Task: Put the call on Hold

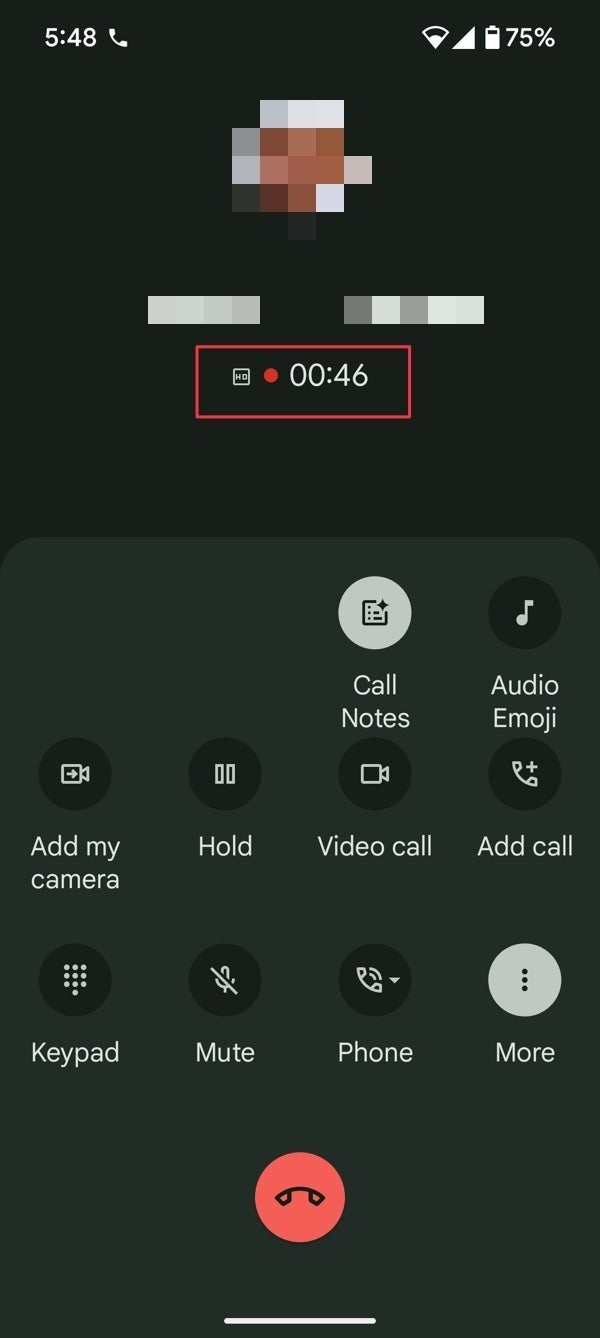Action: [x=225, y=774]
